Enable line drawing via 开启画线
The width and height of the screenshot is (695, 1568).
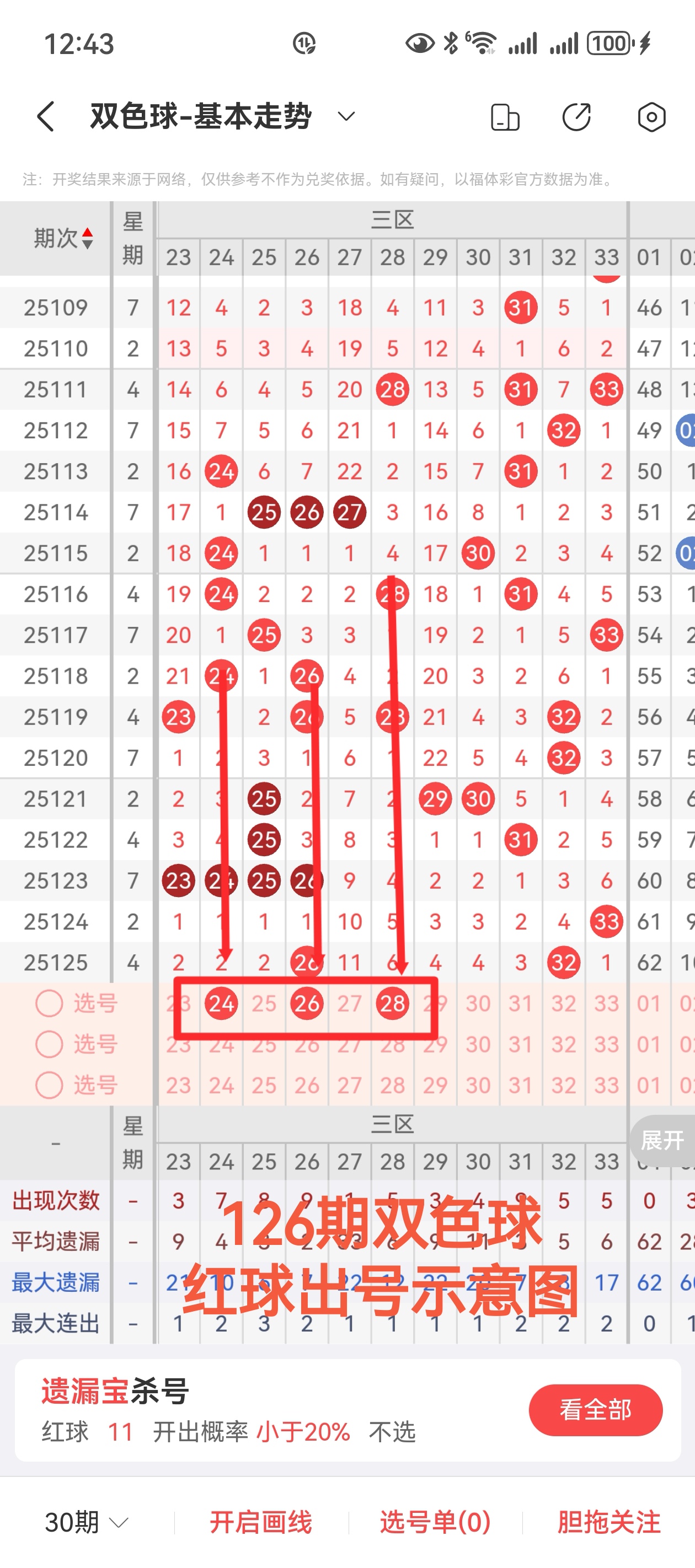261,1522
